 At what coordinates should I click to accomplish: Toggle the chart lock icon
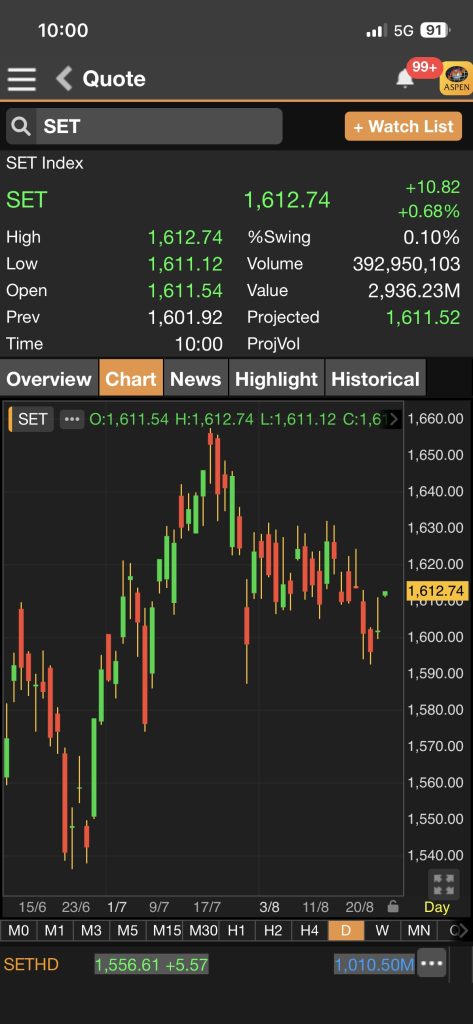[393, 906]
